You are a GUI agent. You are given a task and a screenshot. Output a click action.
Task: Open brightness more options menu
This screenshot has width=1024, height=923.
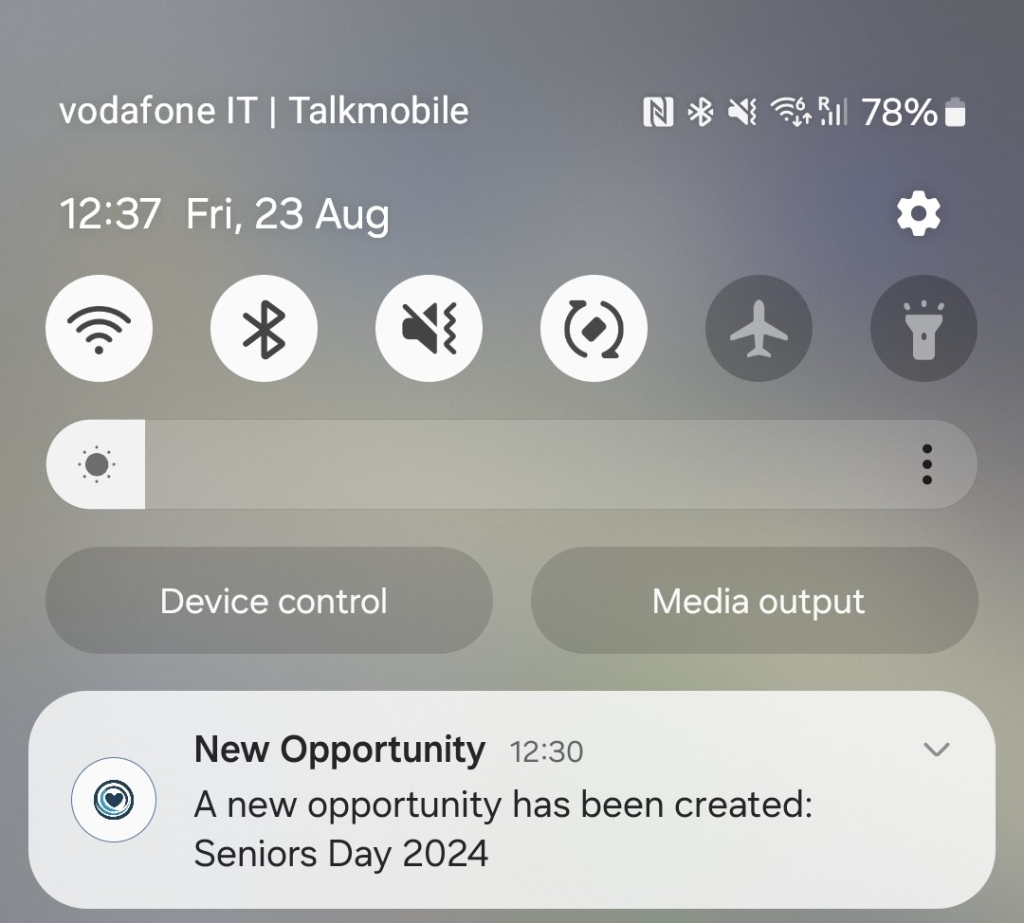pyautogui.click(x=927, y=465)
